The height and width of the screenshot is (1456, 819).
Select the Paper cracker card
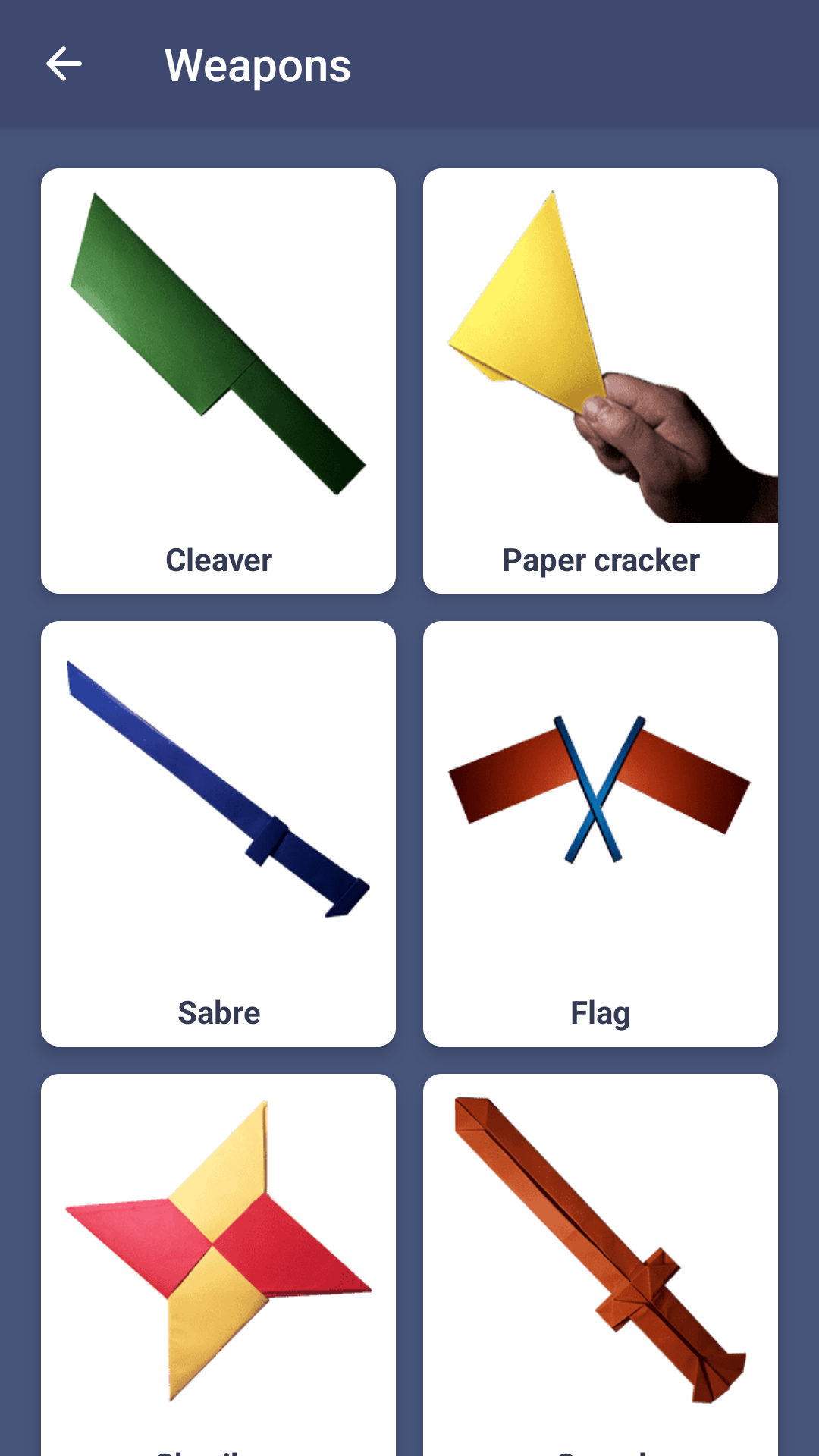pos(600,381)
